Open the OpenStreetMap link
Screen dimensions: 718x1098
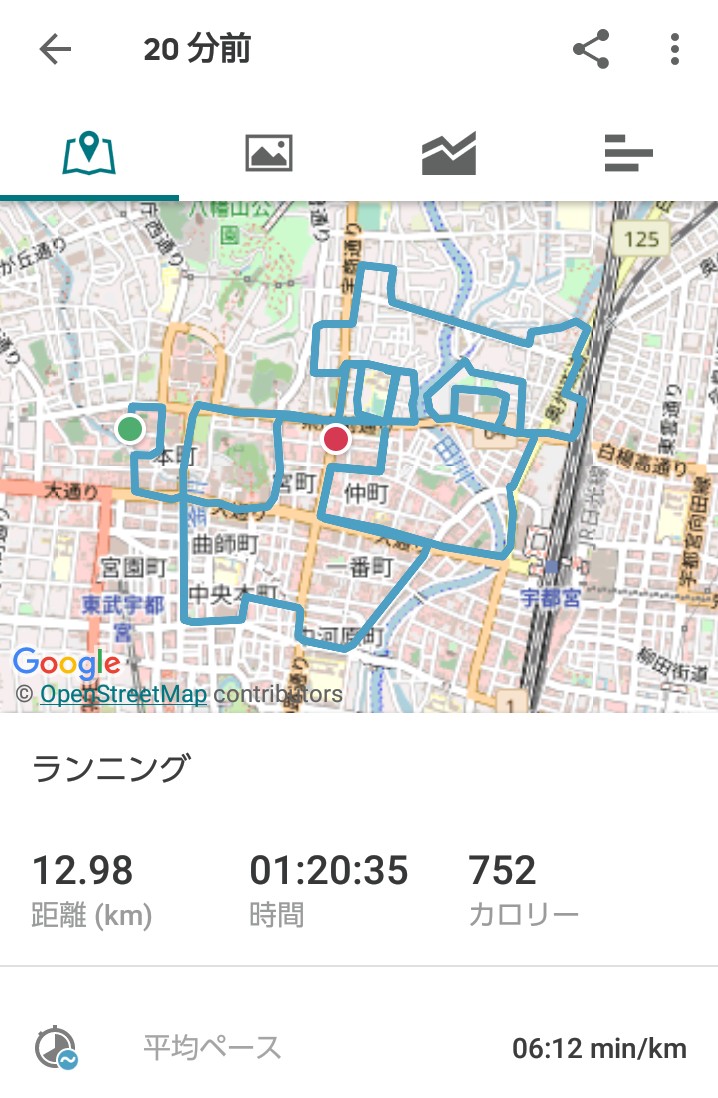tap(124, 694)
